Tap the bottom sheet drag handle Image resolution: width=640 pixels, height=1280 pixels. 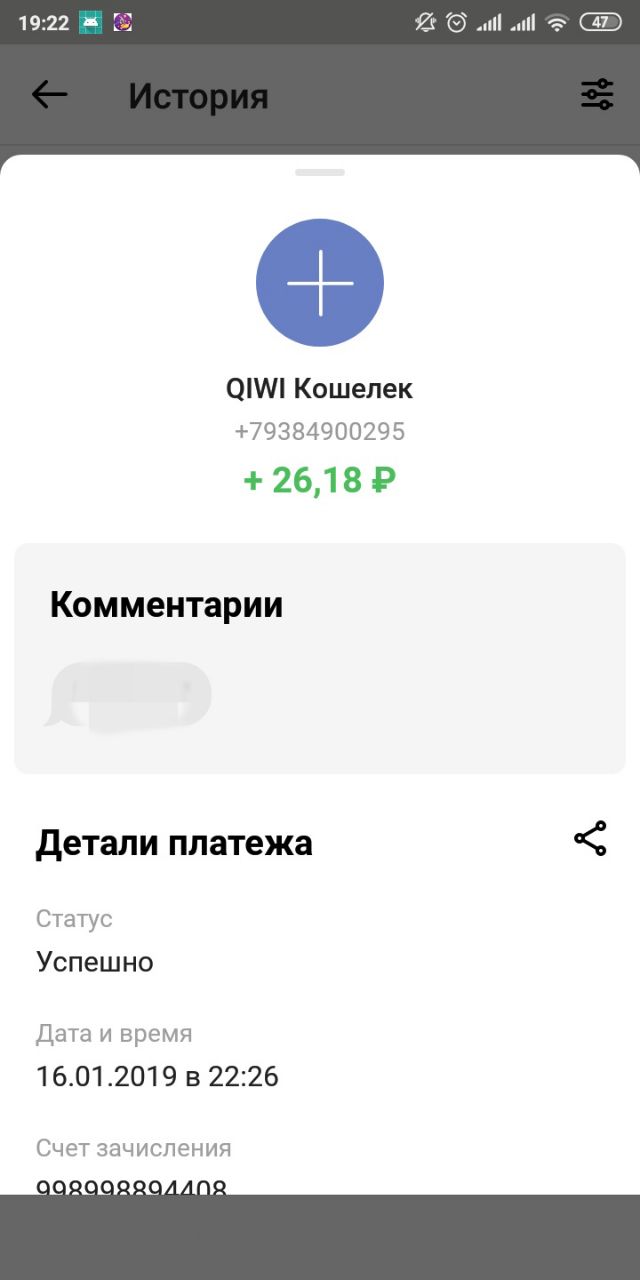pos(320,172)
